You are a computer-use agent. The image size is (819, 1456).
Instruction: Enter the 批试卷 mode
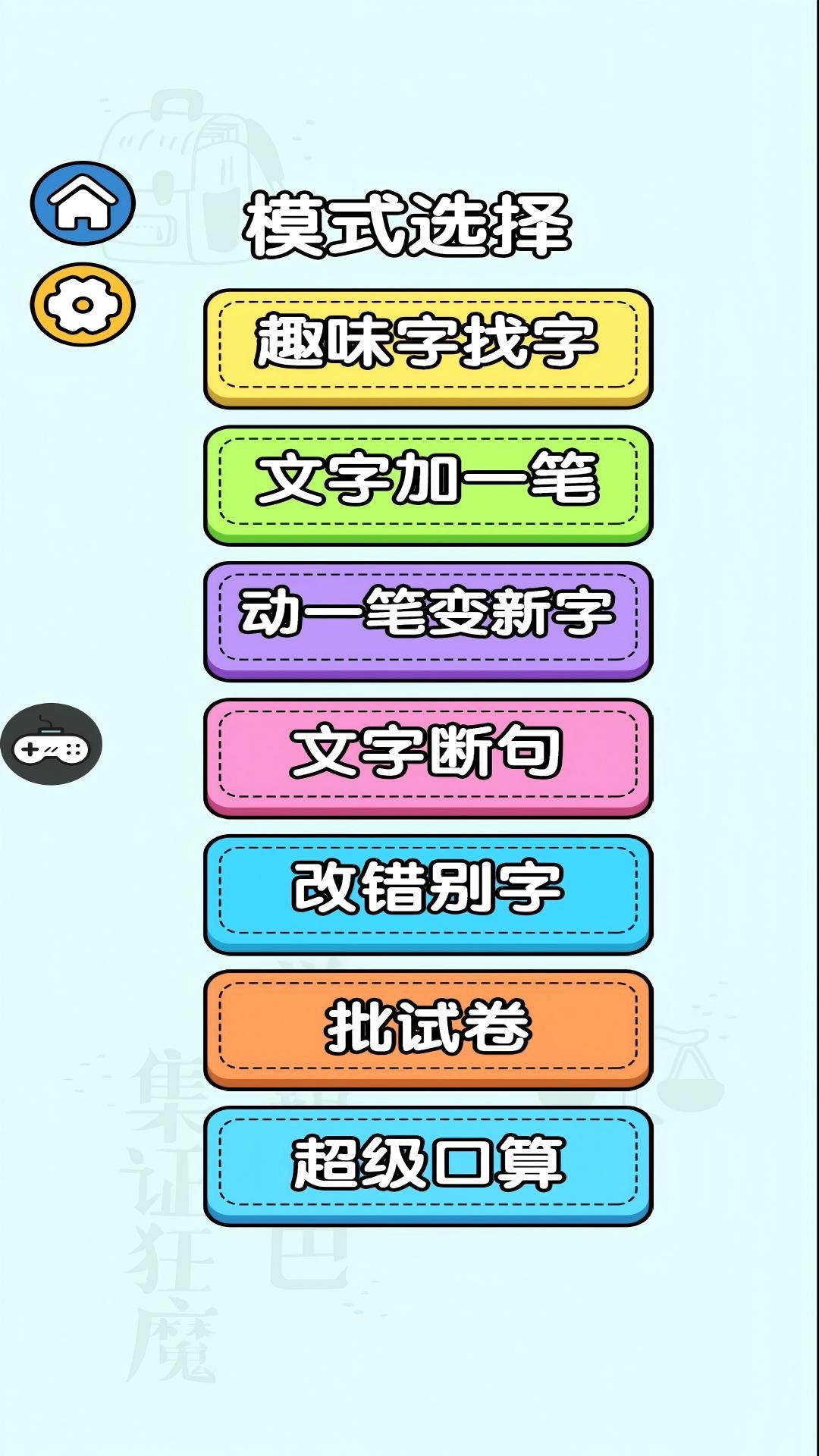click(x=428, y=1028)
